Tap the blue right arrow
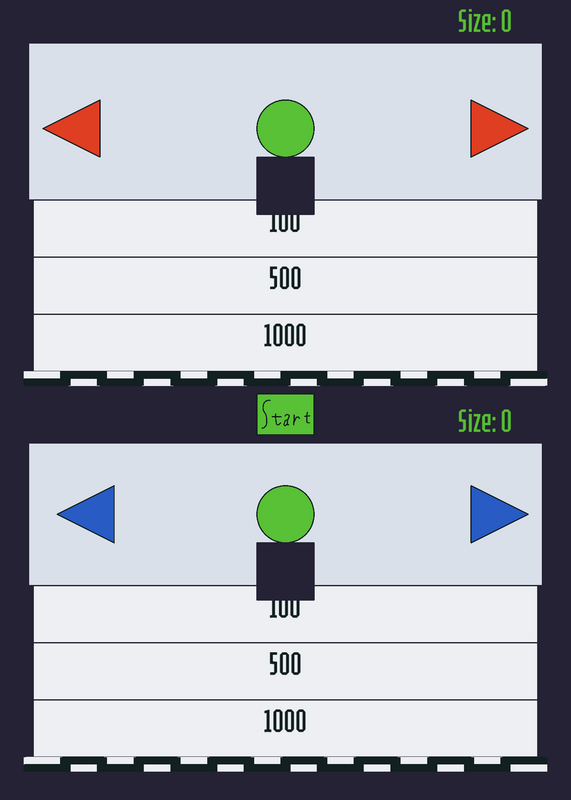 click(x=499, y=514)
